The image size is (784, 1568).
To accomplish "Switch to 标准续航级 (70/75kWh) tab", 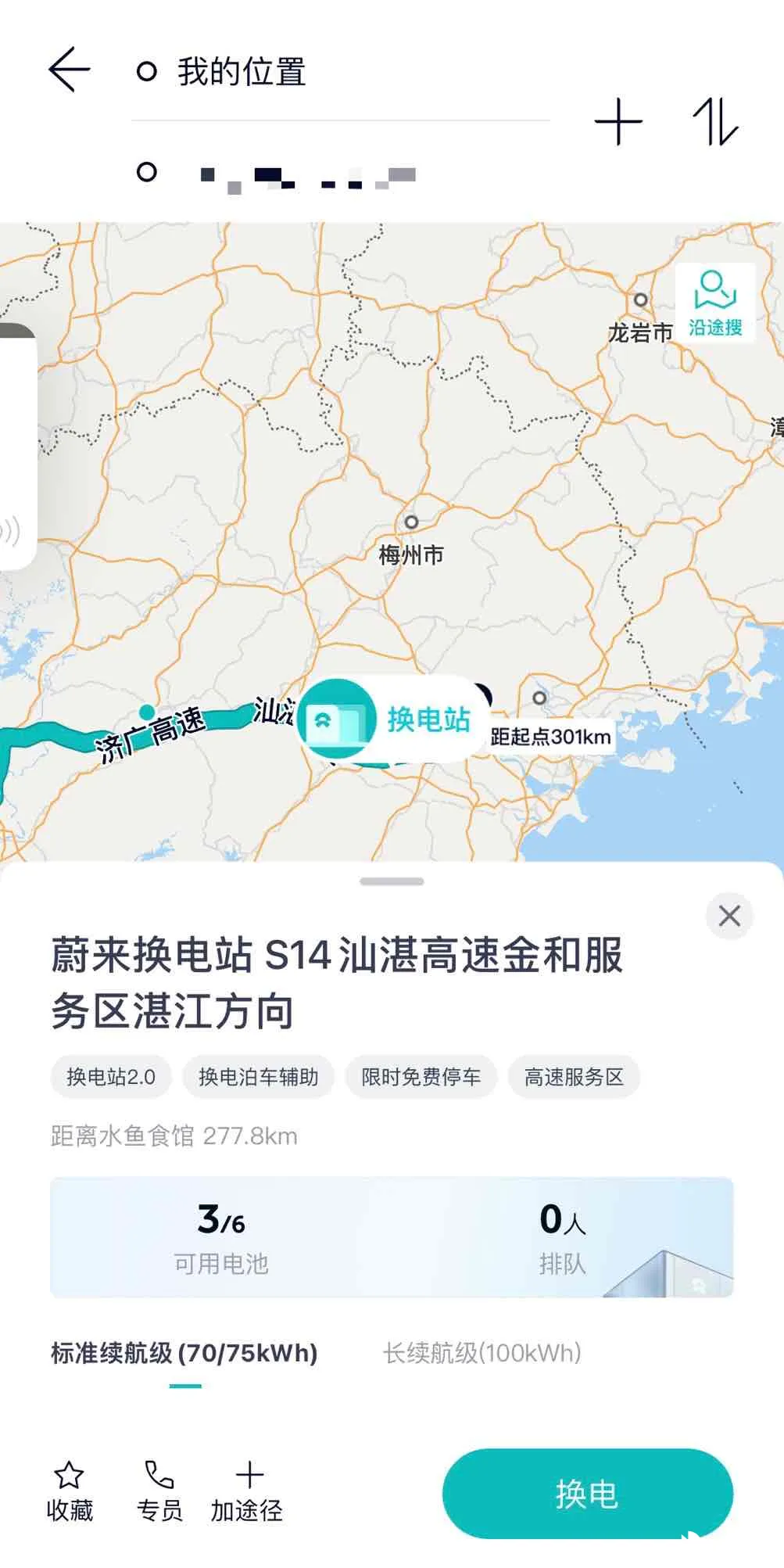I will coord(184,1353).
